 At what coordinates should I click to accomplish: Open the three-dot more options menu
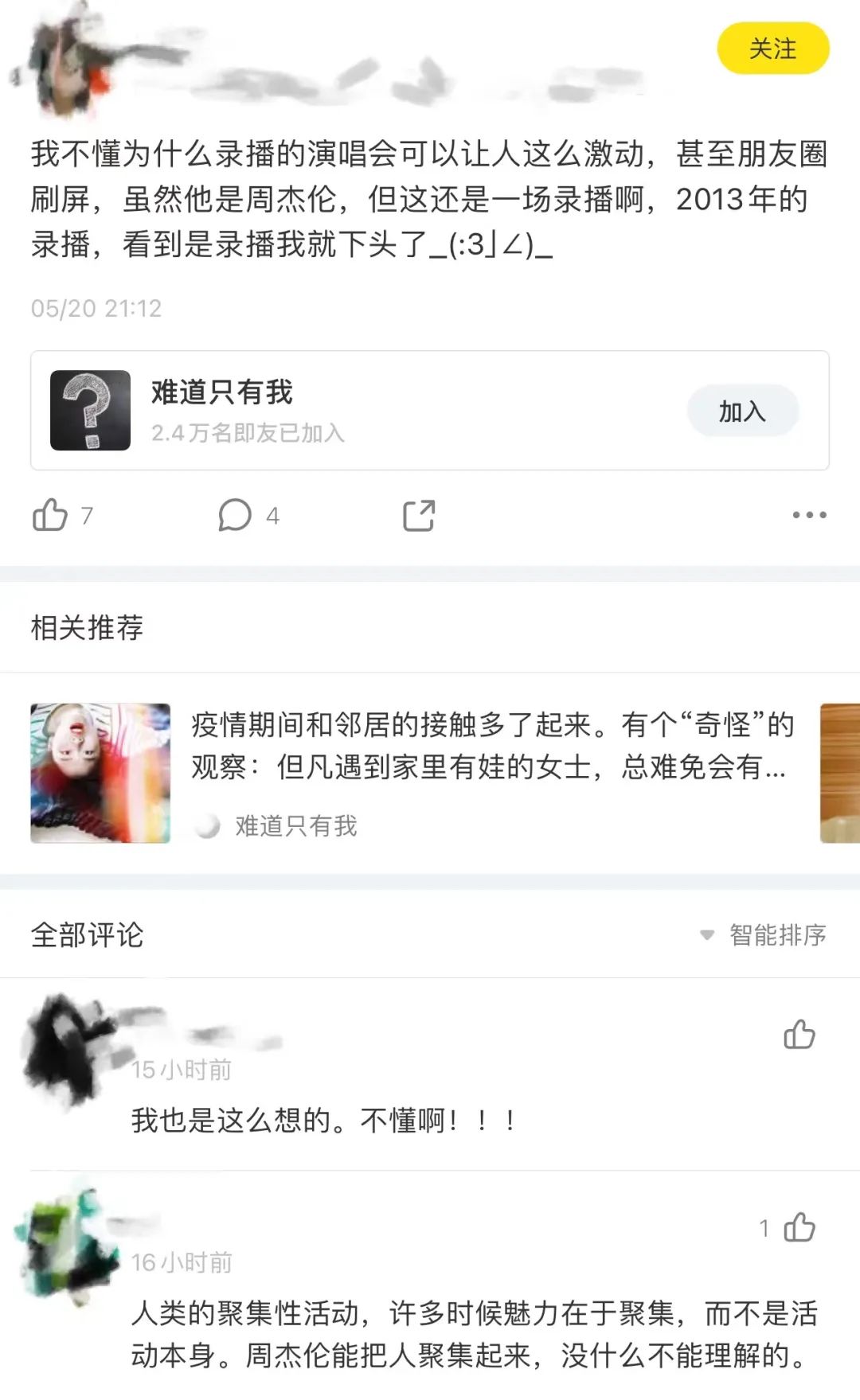[x=809, y=515]
